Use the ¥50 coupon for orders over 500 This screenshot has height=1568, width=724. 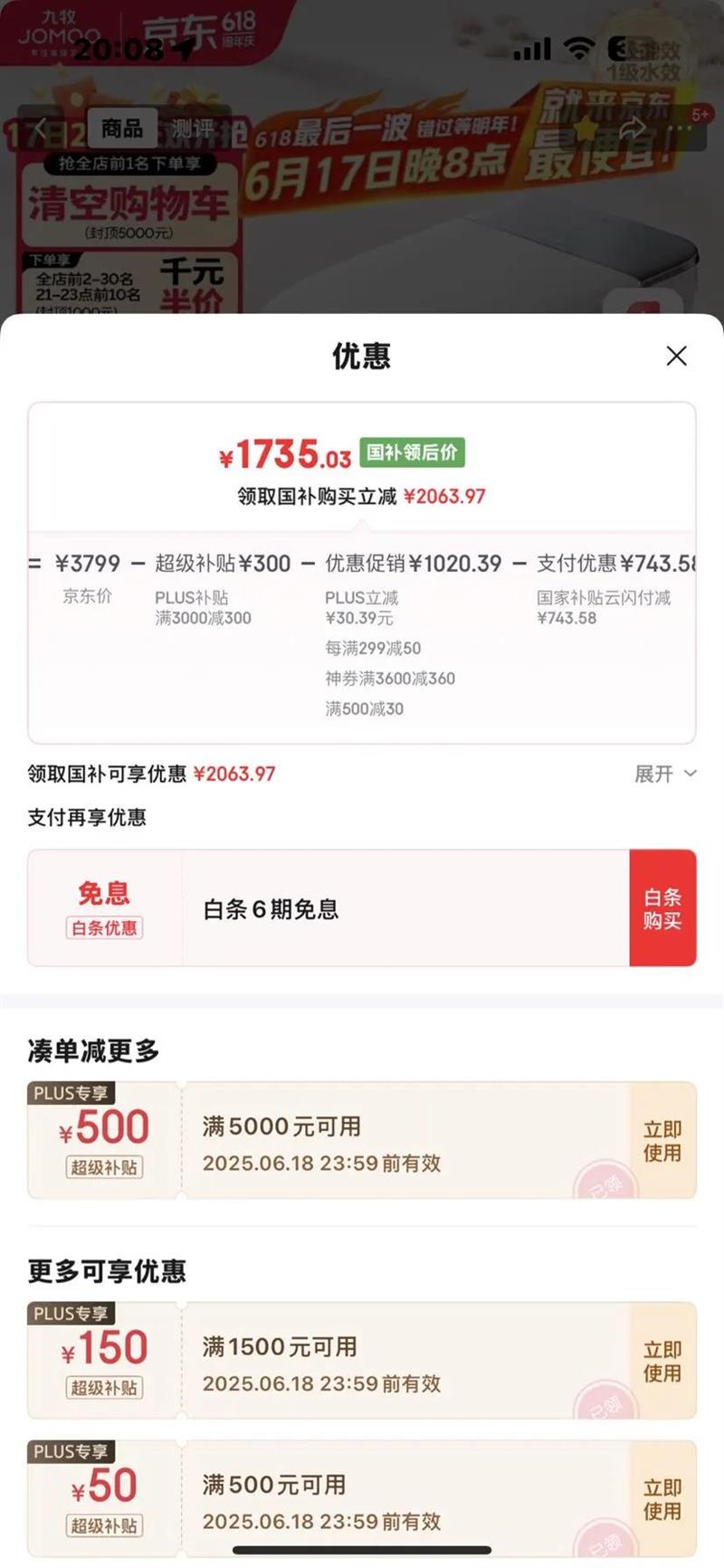[x=662, y=1499]
